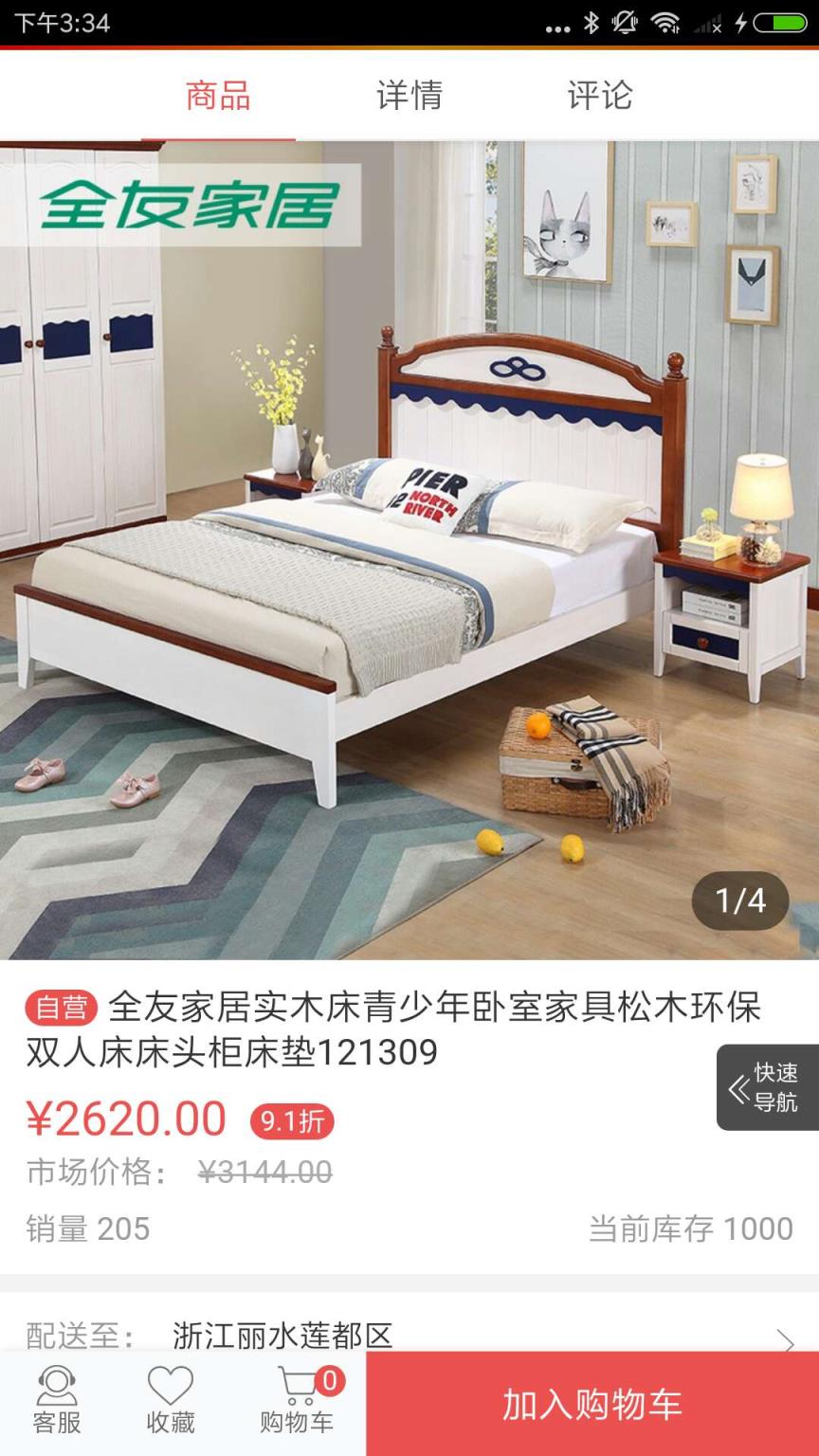Switch to the 详情 tab
The width and height of the screenshot is (819, 1456).
409,95
